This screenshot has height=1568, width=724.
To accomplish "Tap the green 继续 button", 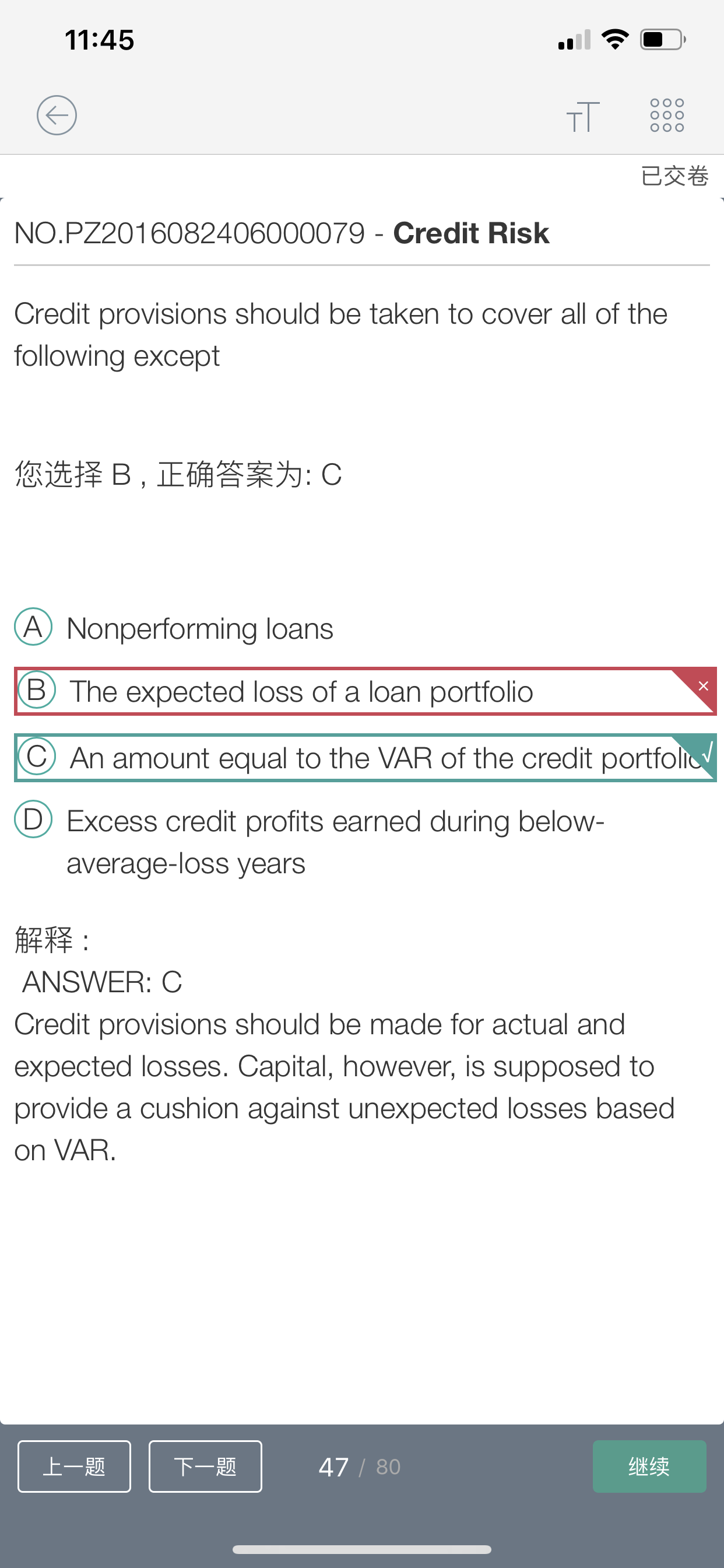I will coord(649,1466).
